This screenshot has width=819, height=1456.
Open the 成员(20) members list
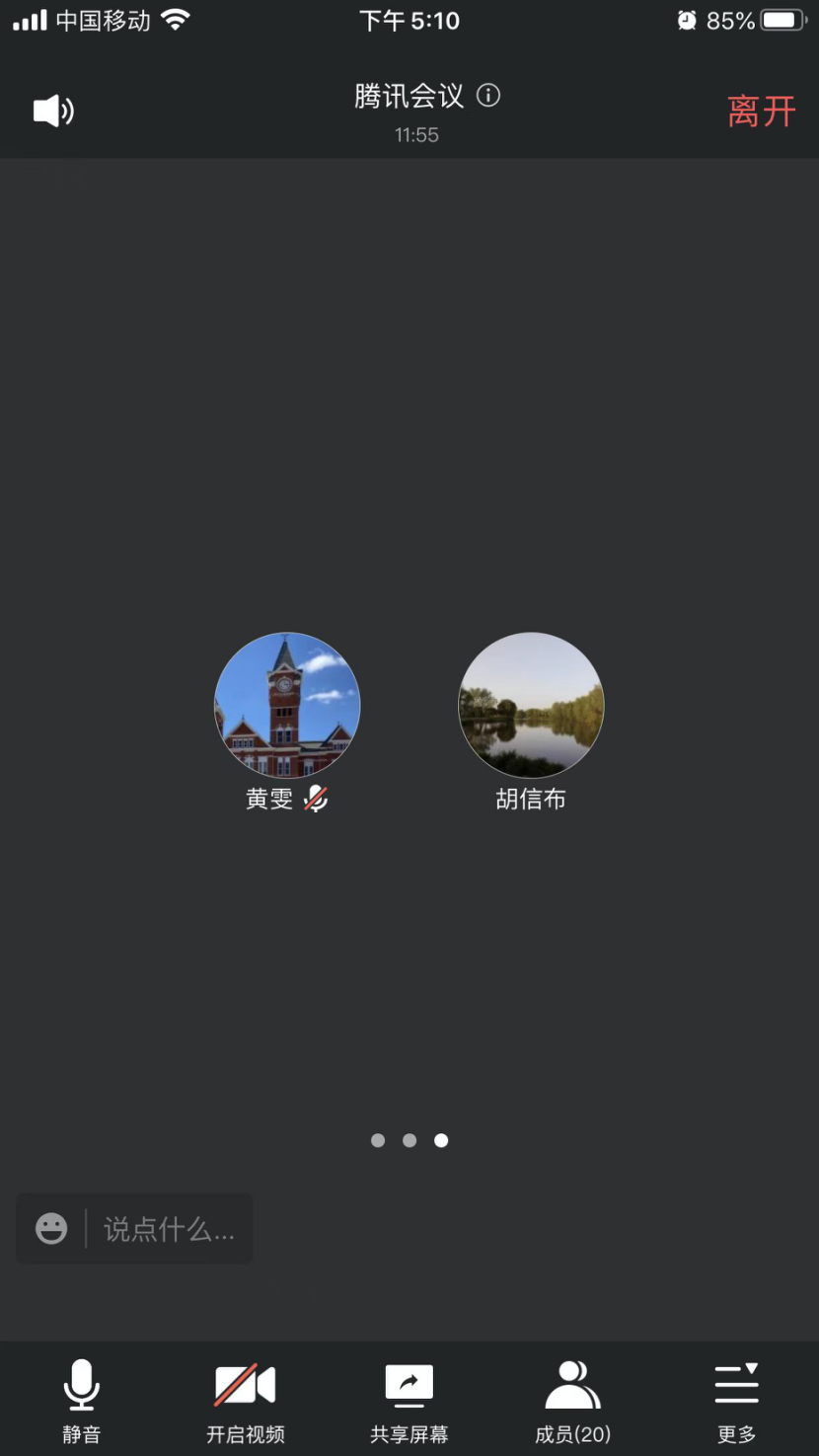[x=572, y=1400]
